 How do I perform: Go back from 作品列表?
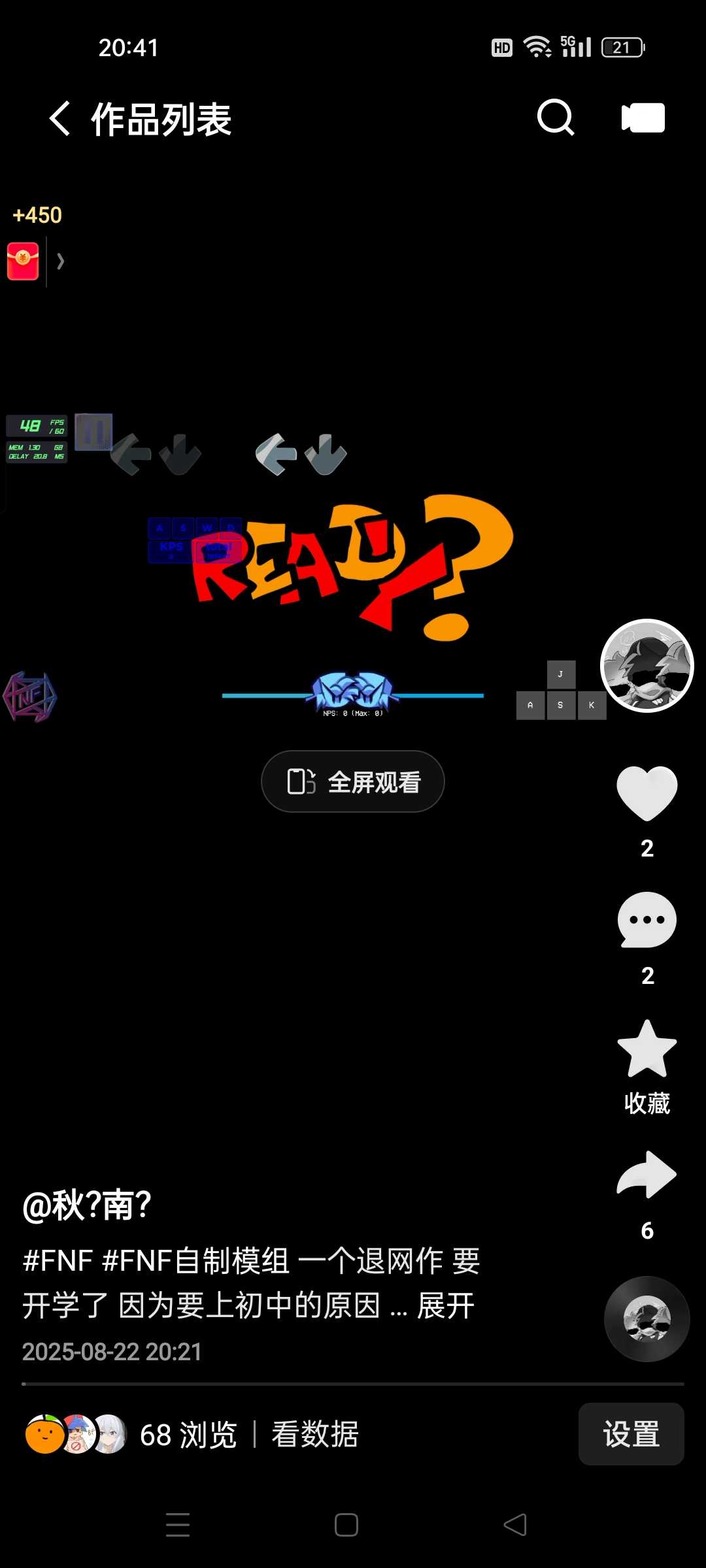pyautogui.click(x=60, y=119)
